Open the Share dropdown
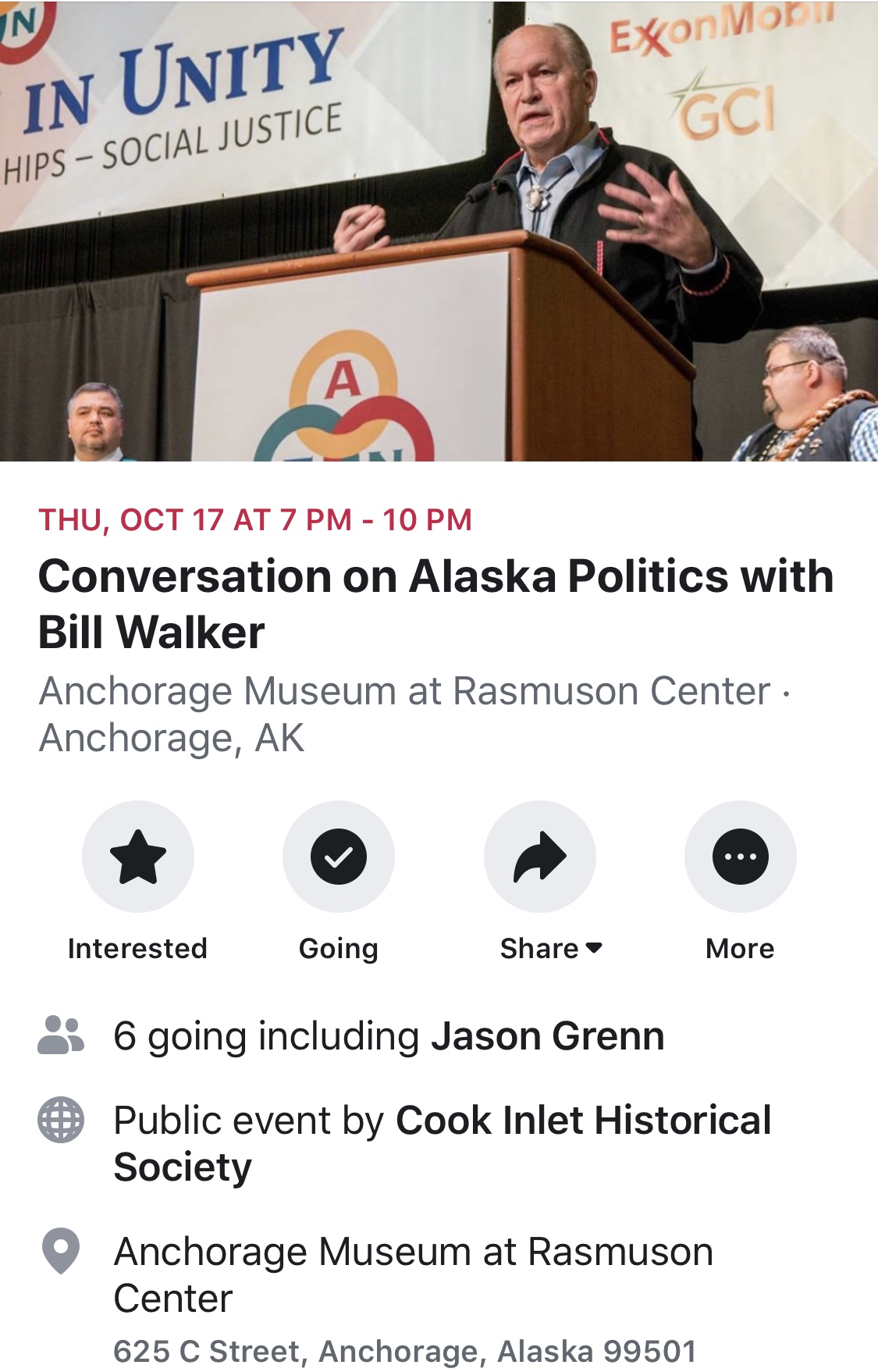The height and width of the screenshot is (1372, 878). [540, 857]
